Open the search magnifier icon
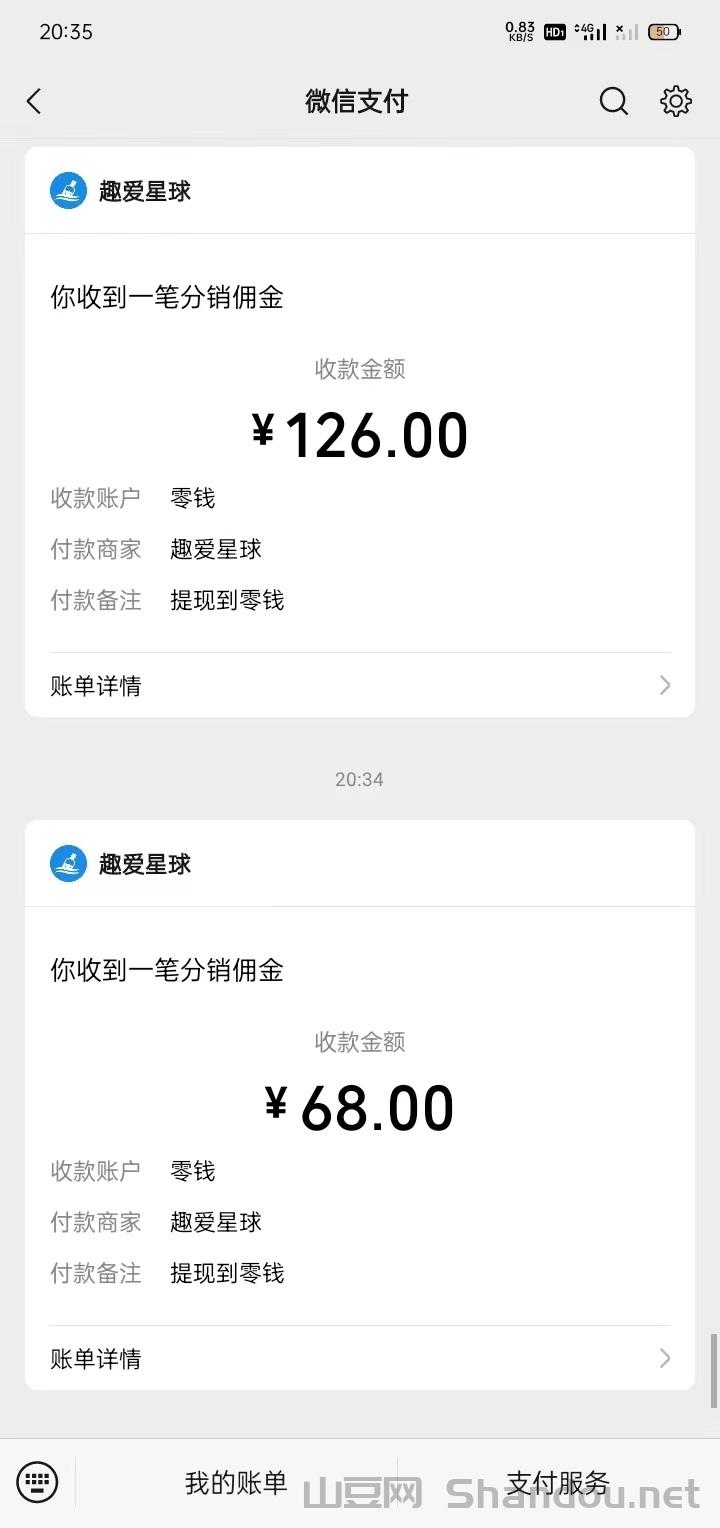The width and height of the screenshot is (720, 1528). (x=613, y=101)
